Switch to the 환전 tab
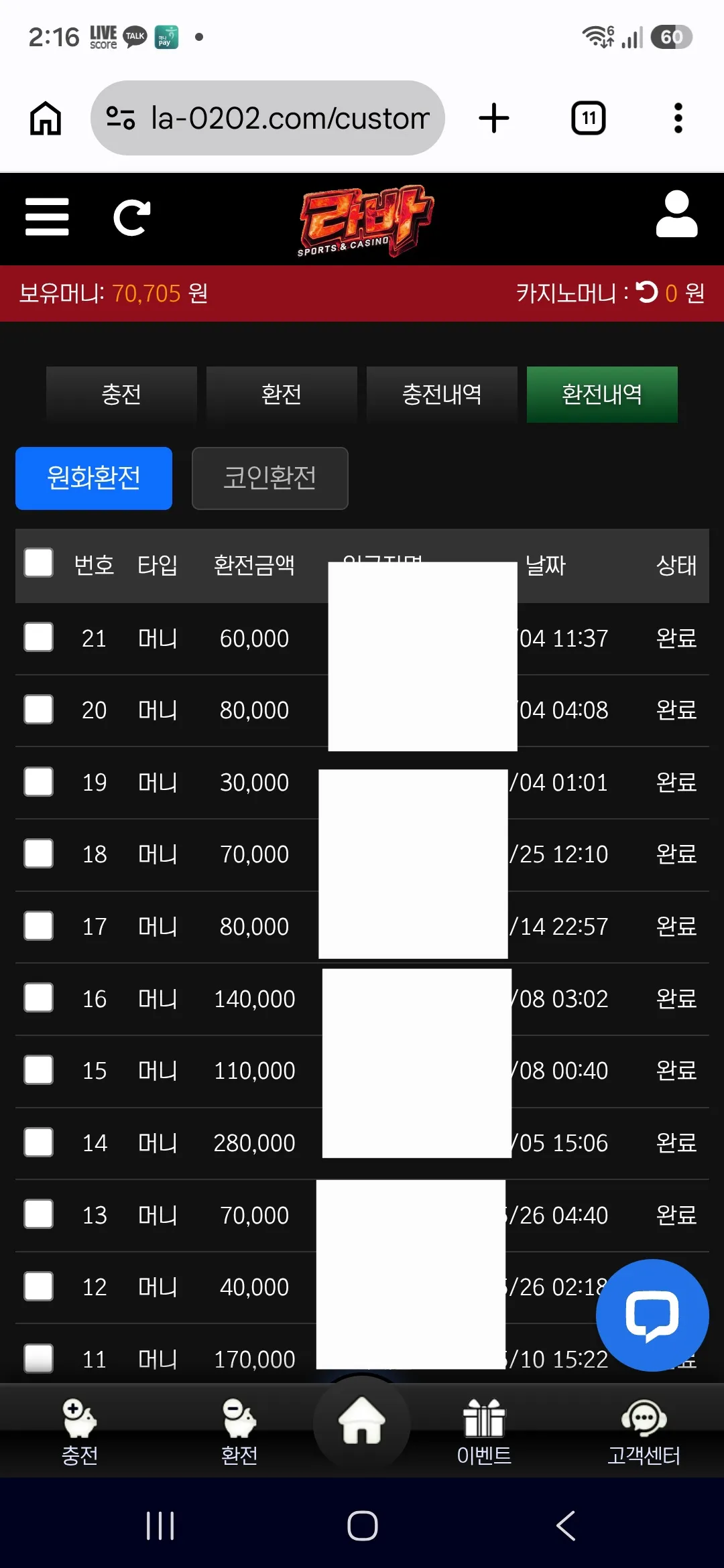The image size is (724, 1568). 282,394
